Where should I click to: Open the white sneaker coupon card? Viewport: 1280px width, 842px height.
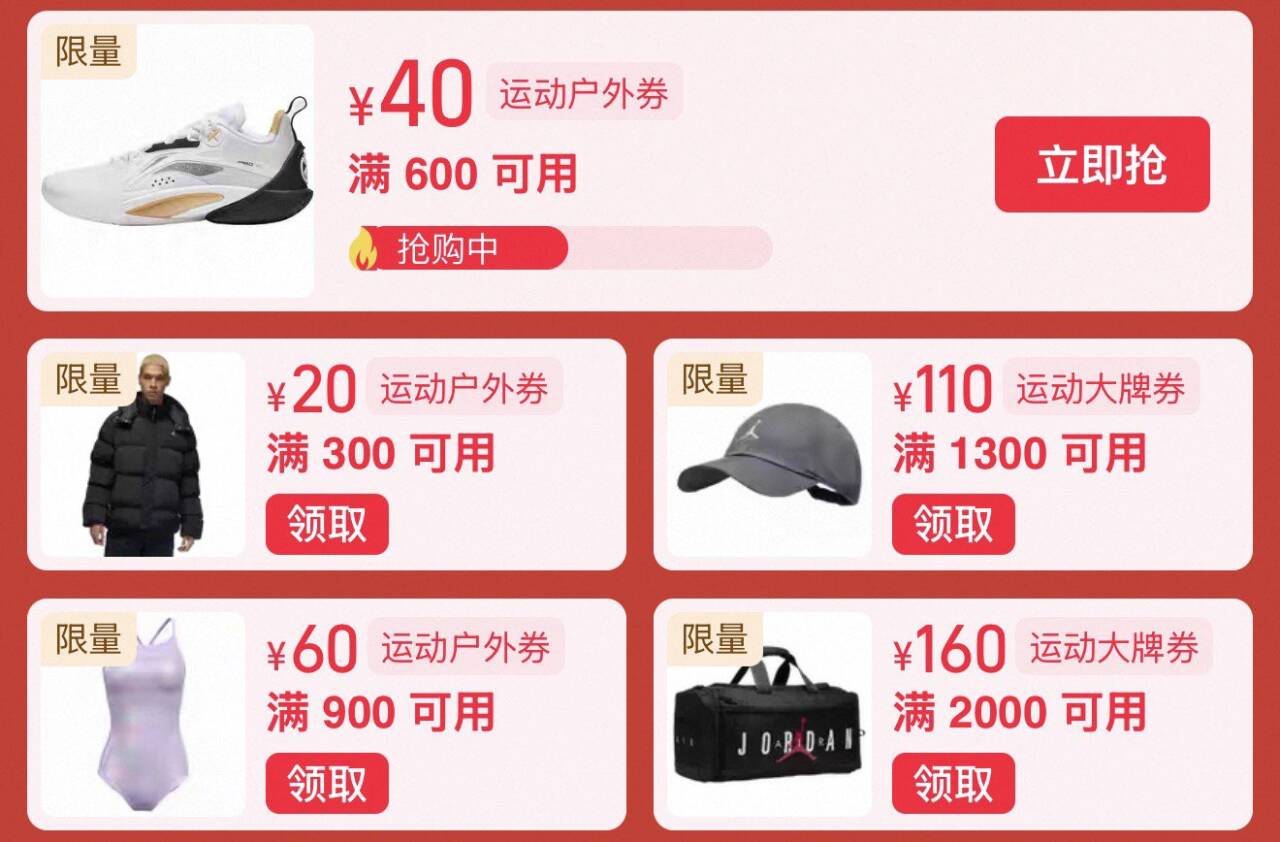coord(640,161)
